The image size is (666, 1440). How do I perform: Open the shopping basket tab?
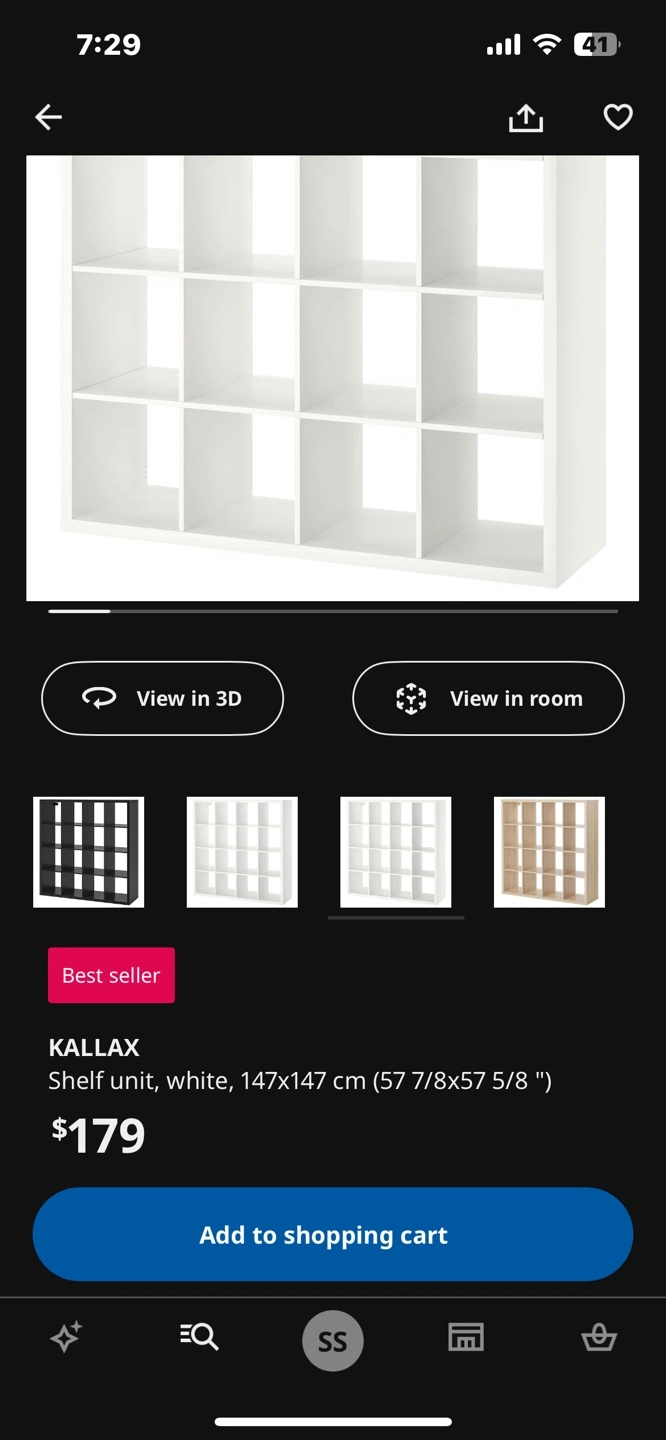tap(599, 1337)
